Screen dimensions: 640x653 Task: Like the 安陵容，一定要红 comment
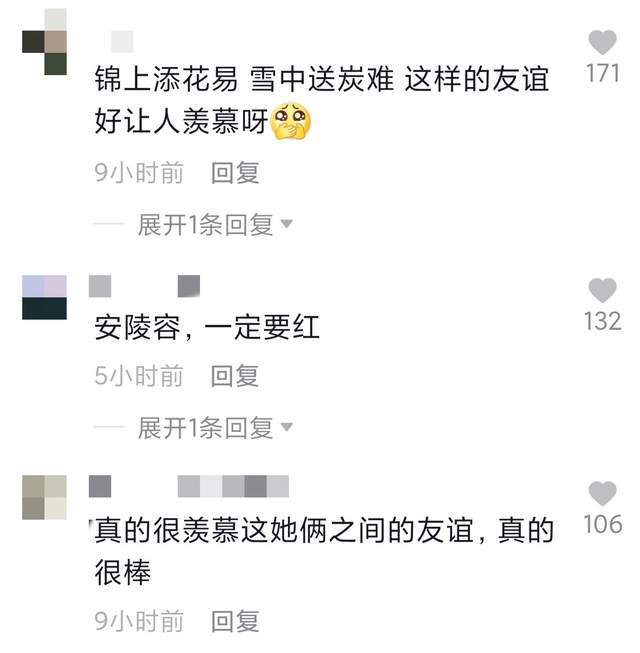pyautogui.click(x=602, y=291)
